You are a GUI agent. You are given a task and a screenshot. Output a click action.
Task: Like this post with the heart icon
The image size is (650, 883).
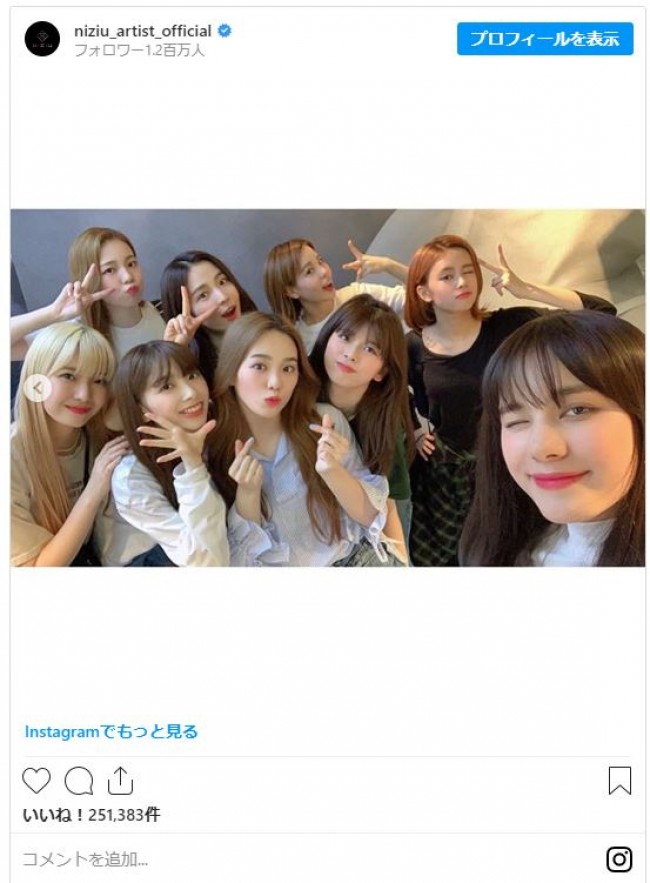[x=36, y=780]
